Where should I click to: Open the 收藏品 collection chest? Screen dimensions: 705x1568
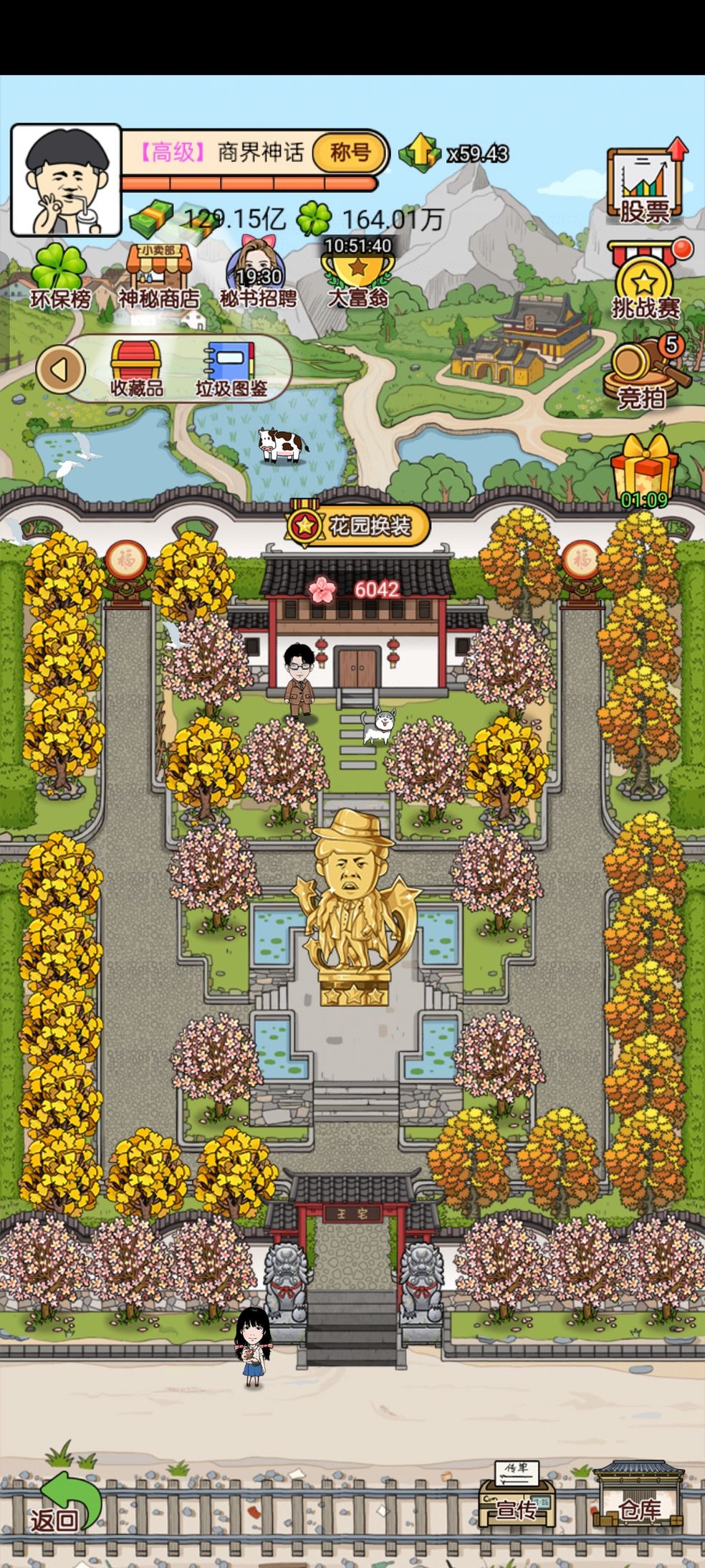coord(136,369)
